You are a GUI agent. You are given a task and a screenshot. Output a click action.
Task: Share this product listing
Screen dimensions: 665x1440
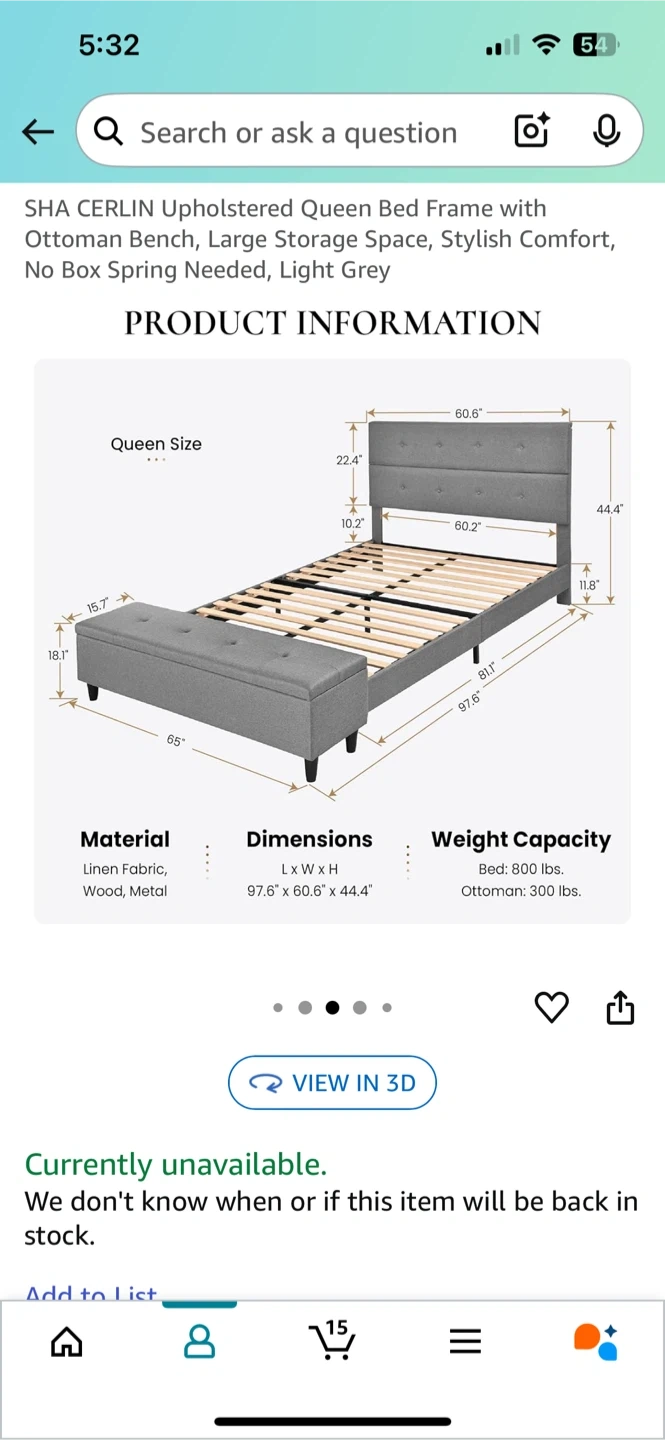620,1007
